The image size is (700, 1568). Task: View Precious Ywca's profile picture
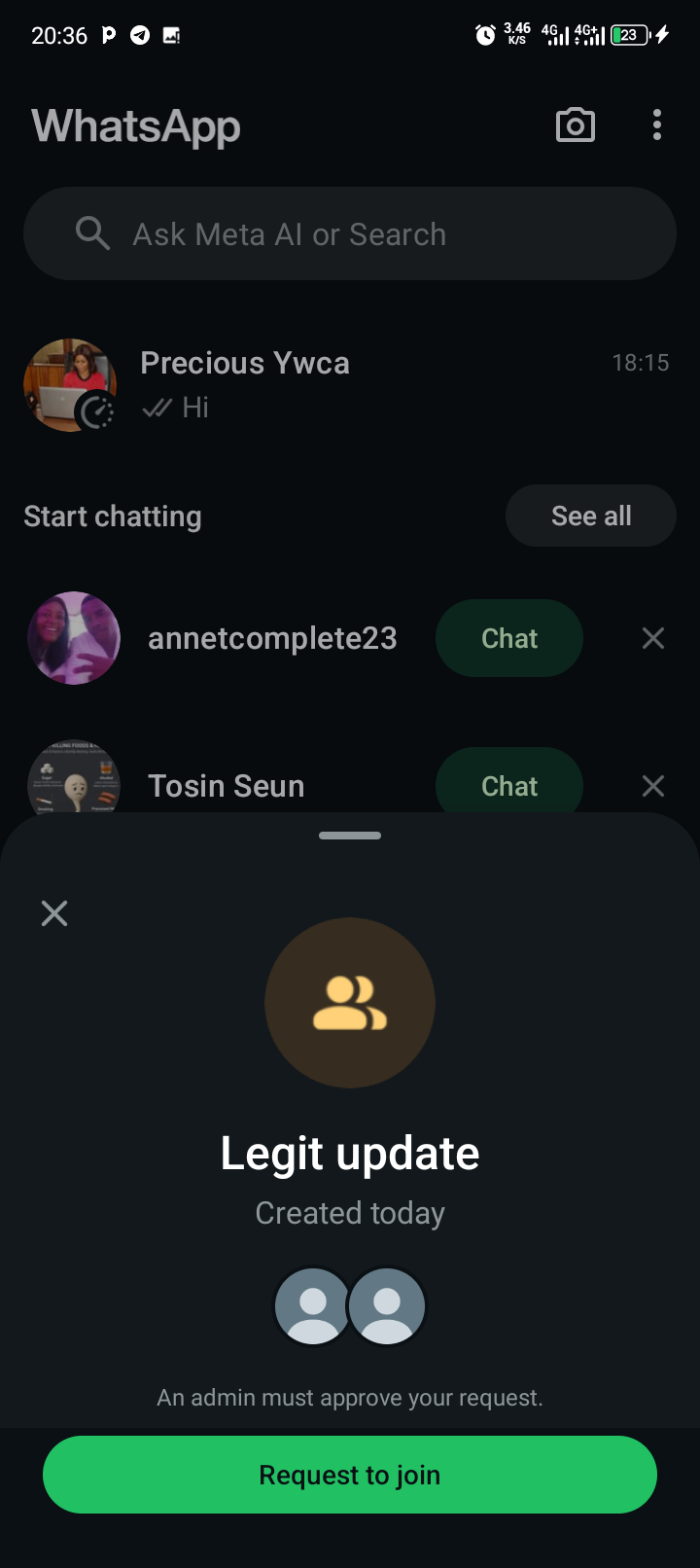[69, 384]
